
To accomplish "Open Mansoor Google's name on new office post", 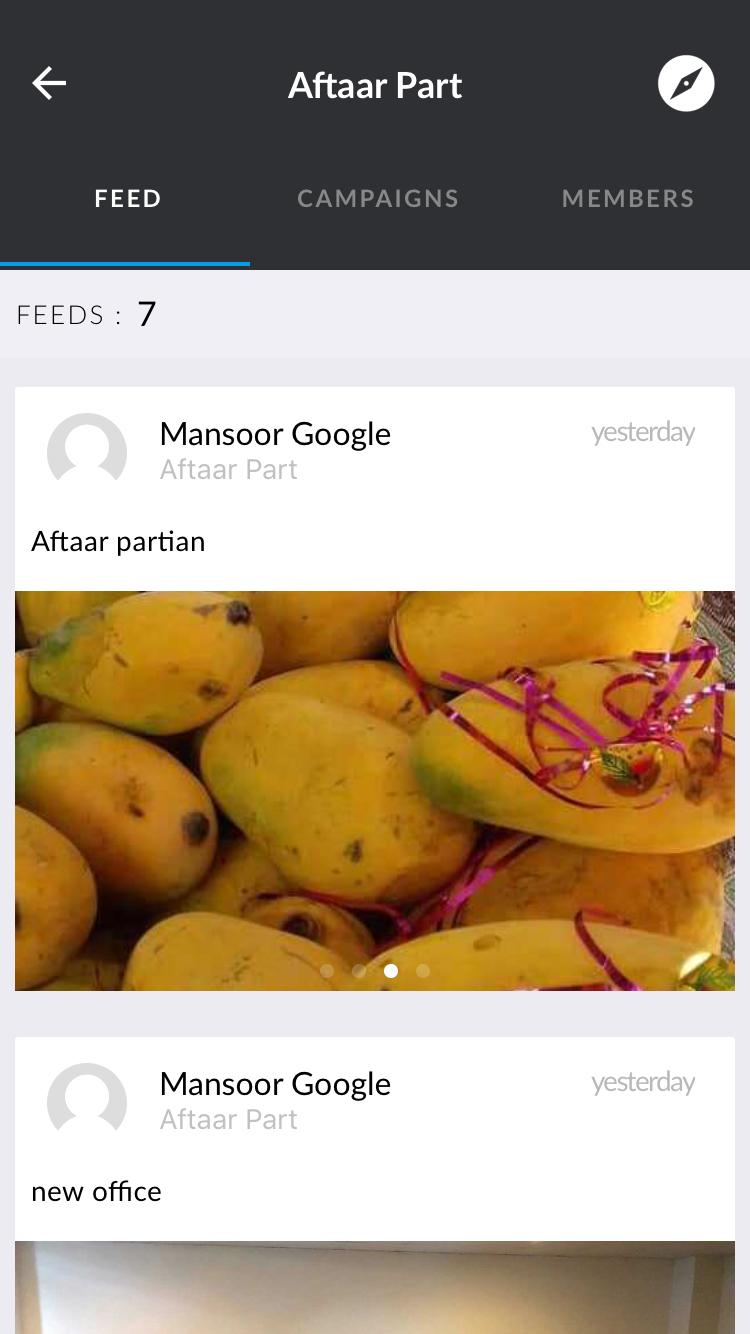I will coord(275,1084).
